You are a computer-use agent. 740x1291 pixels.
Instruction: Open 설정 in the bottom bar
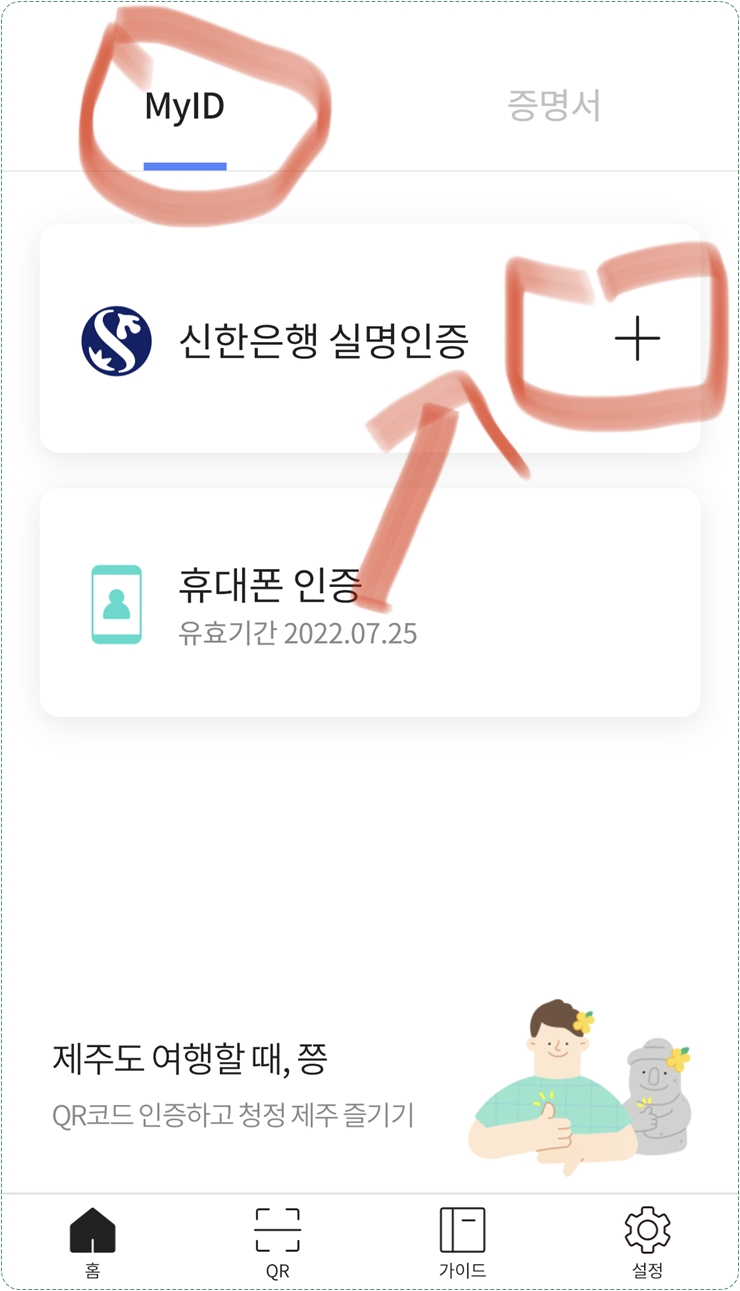pos(647,1242)
